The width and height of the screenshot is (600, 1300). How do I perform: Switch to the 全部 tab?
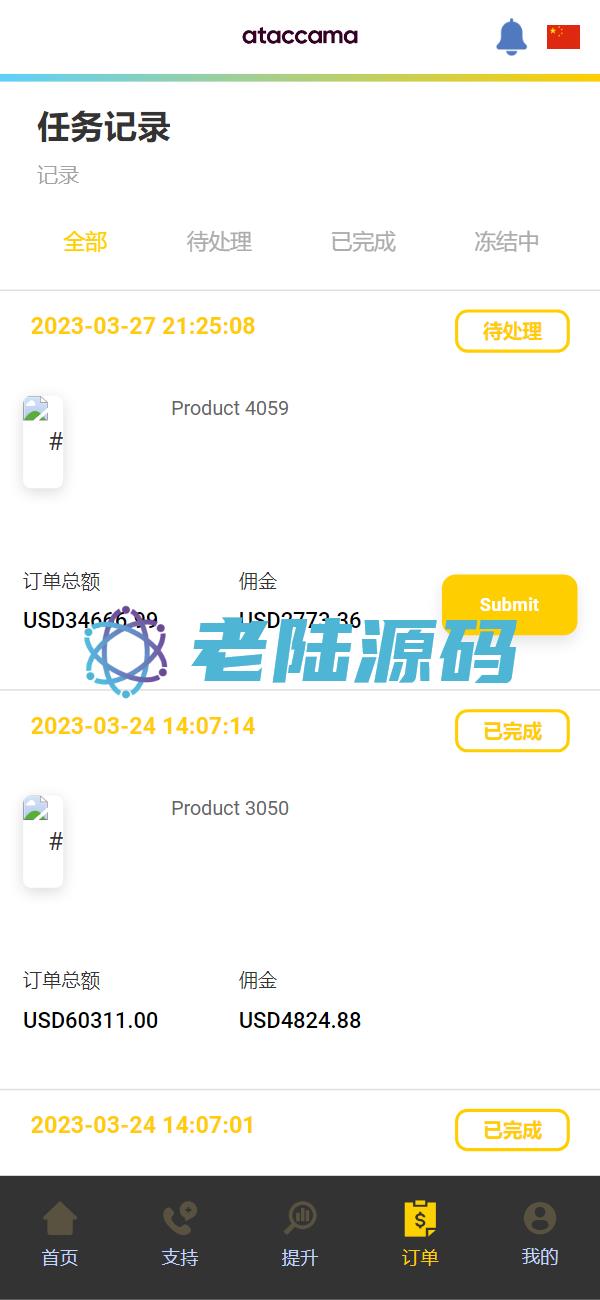coord(85,242)
